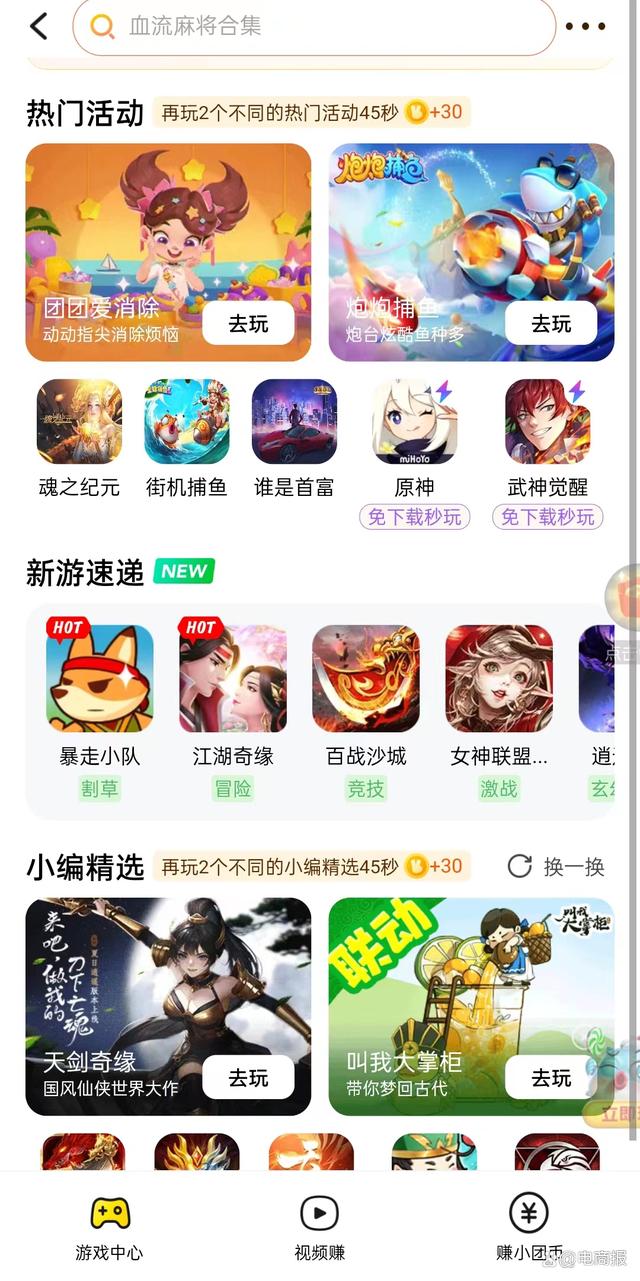The image size is (640, 1281).
Task: Switch to the 视频赚 tab
Action: 319,1227
